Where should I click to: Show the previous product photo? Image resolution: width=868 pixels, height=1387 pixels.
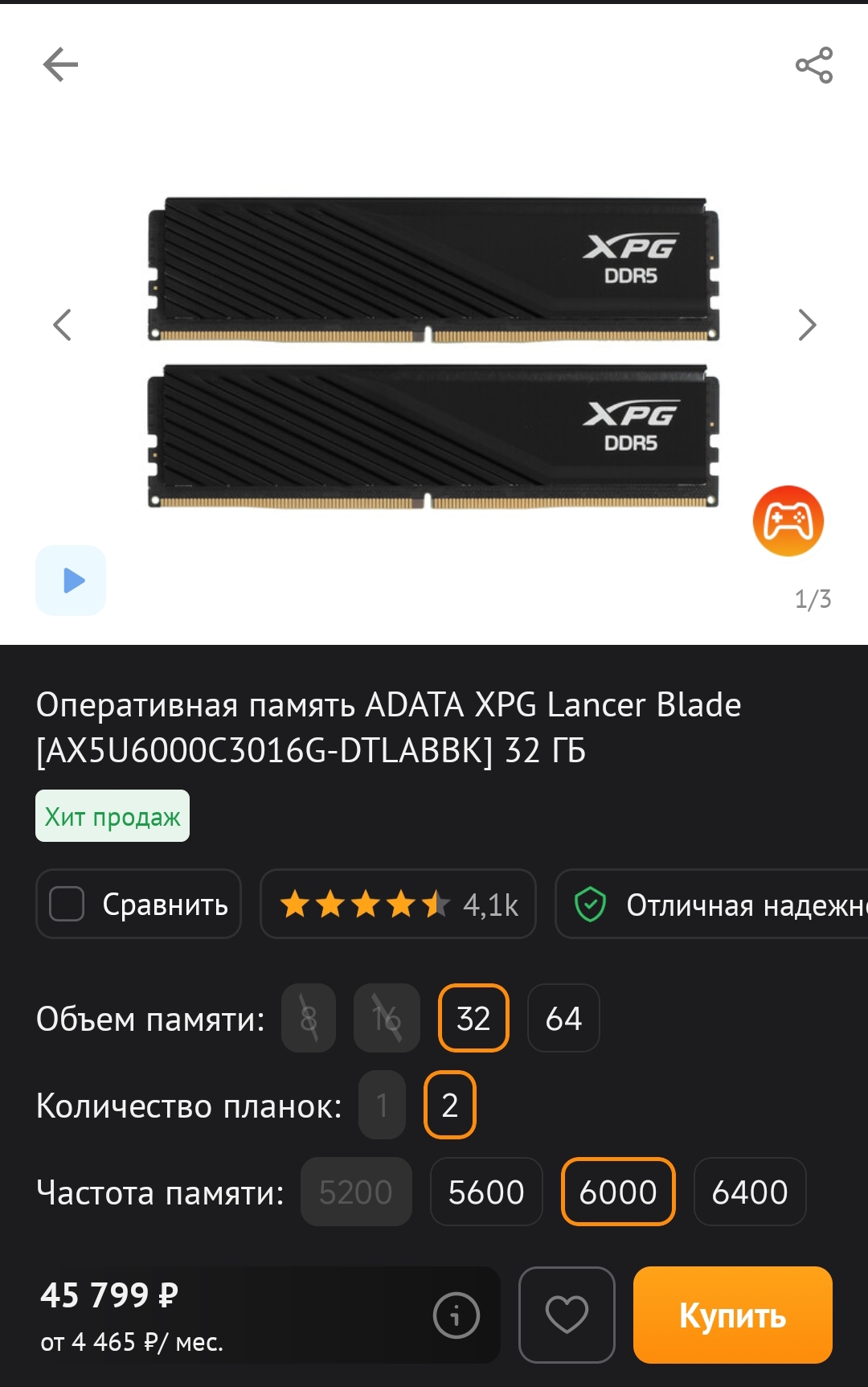[x=62, y=325]
